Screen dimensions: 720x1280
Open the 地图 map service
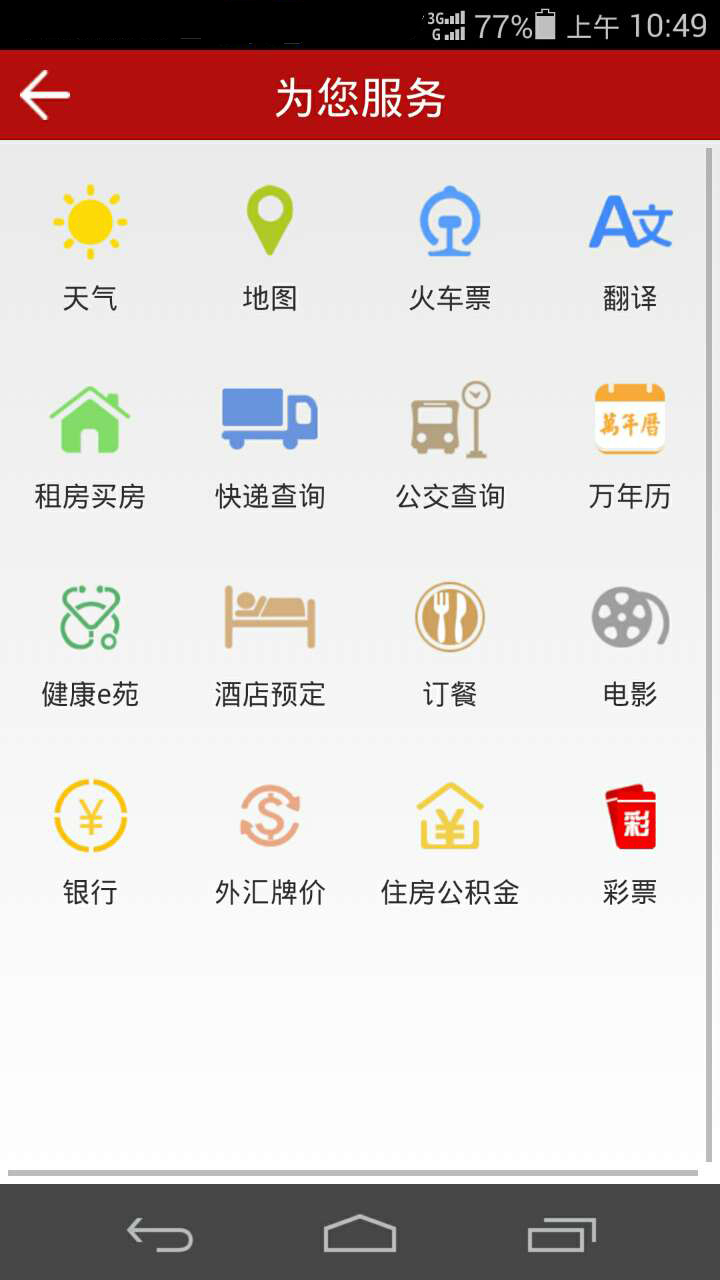tap(270, 222)
